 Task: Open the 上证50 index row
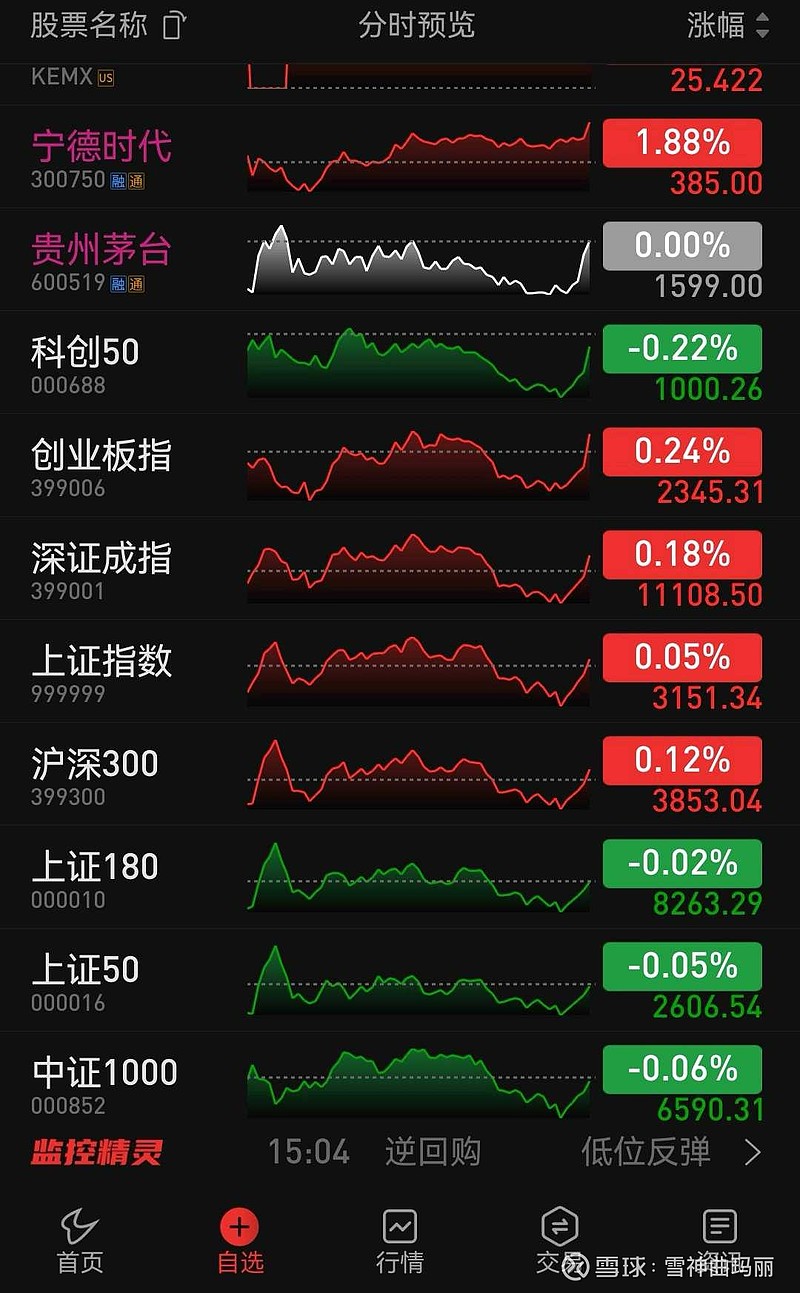(400, 981)
